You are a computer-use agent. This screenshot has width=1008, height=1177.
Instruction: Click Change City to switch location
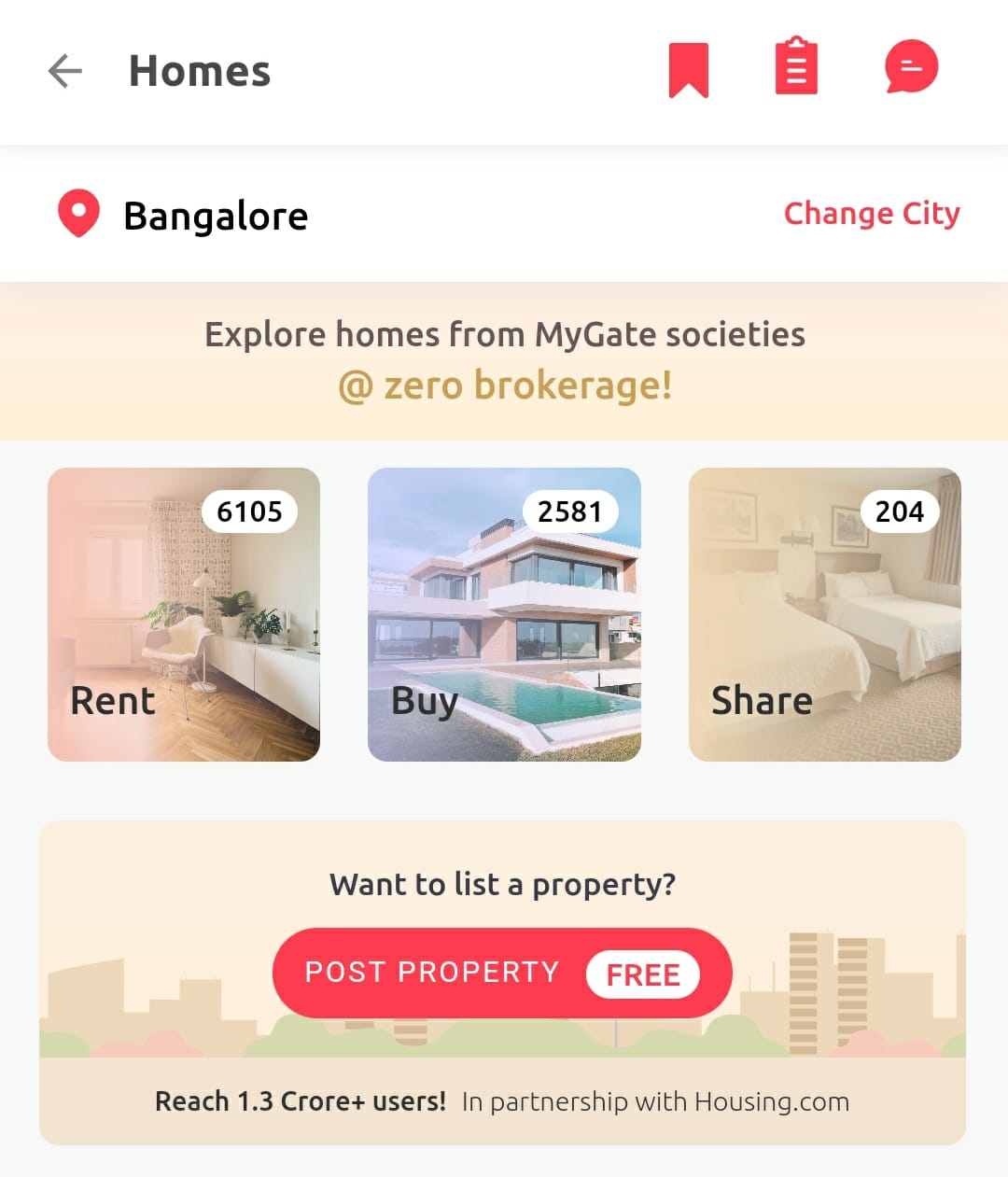click(871, 214)
